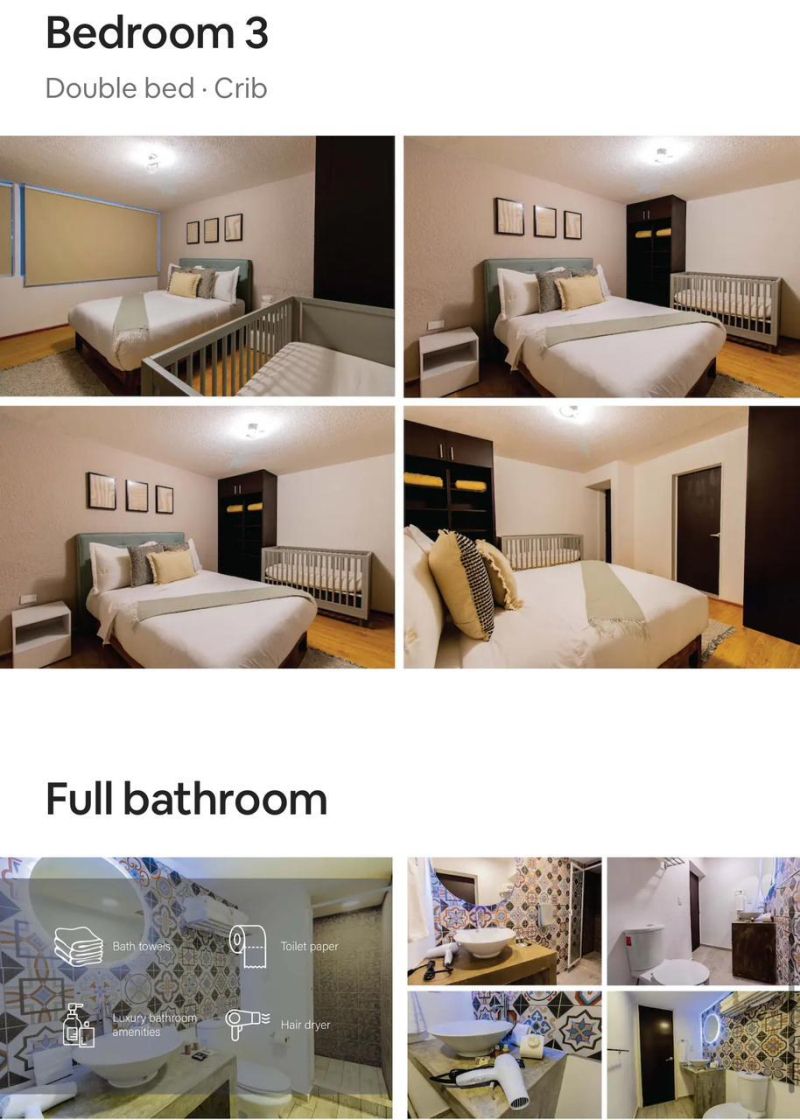800x1120 pixels.
Task: Open Bedroom 3 photo showing the dark door
Action: 601,536
